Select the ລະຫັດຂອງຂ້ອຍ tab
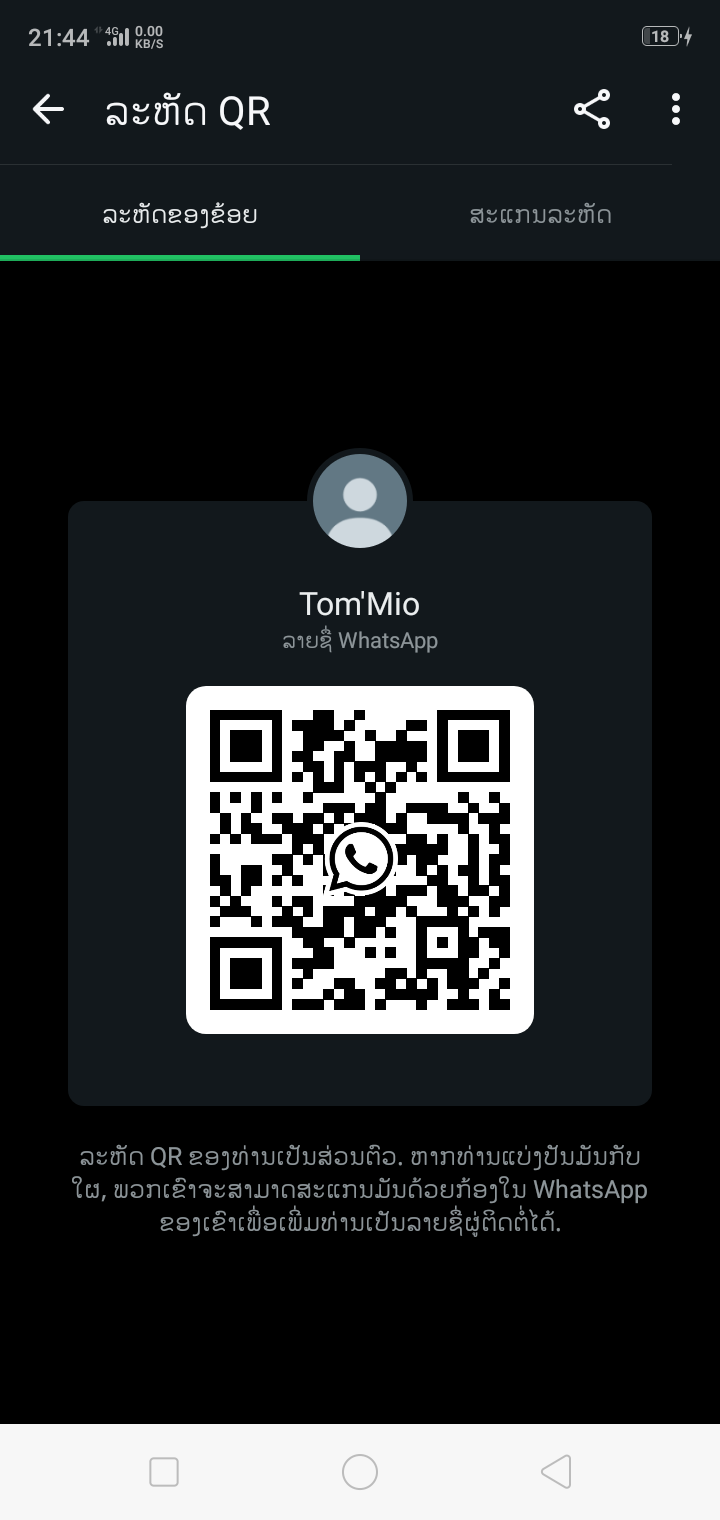The width and height of the screenshot is (720, 1520). [x=180, y=215]
